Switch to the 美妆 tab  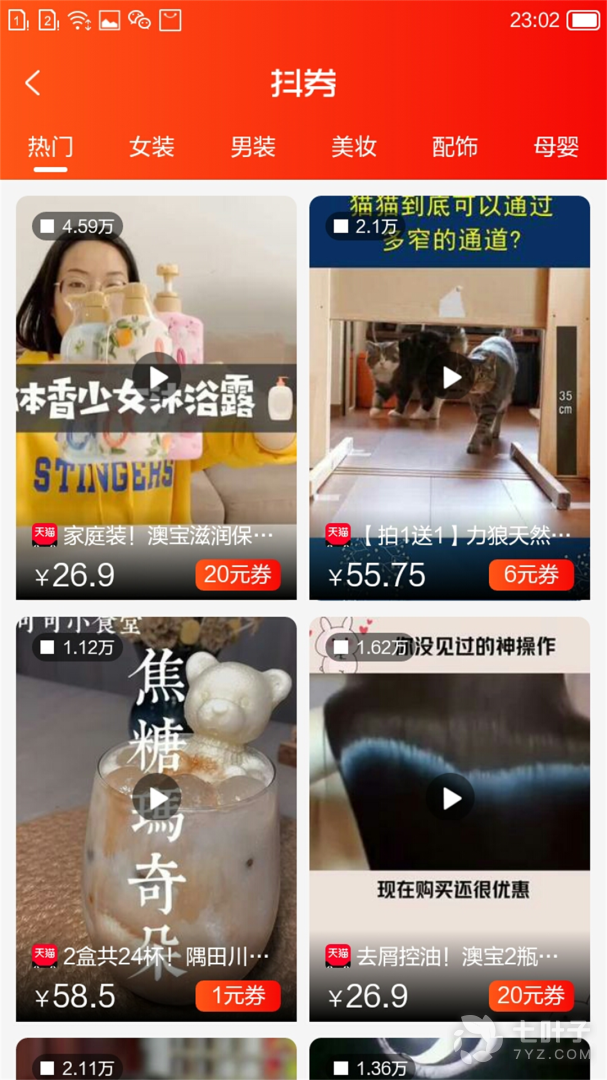tap(354, 148)
